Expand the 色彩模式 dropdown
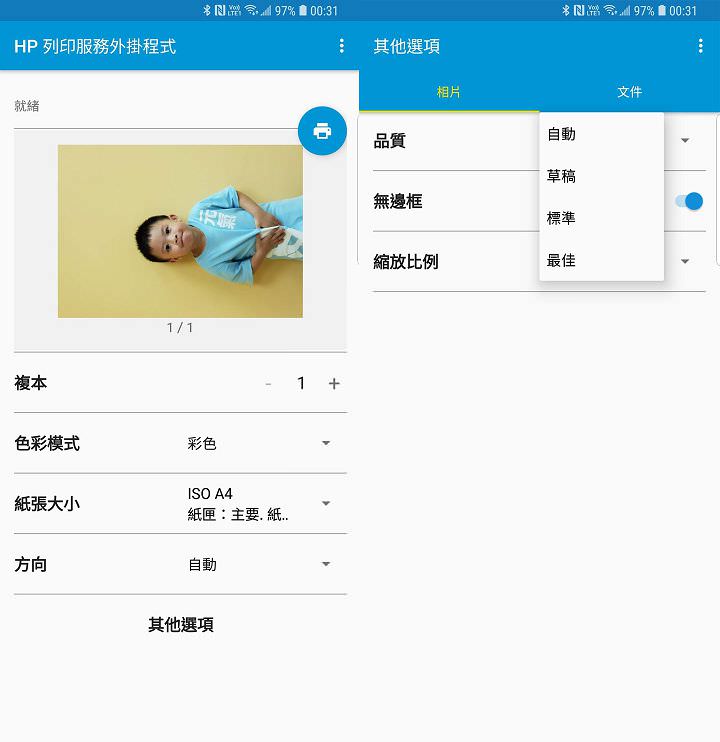Image resolution: width=720 pixels, height=742 pixels. pos(325,443)
